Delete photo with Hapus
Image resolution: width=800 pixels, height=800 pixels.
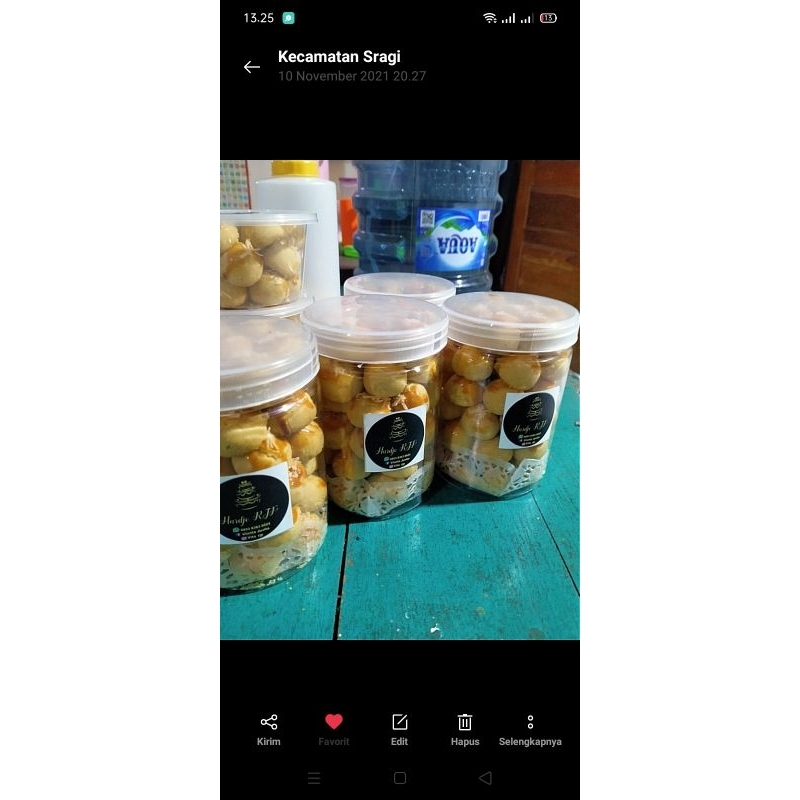(465, 729)
